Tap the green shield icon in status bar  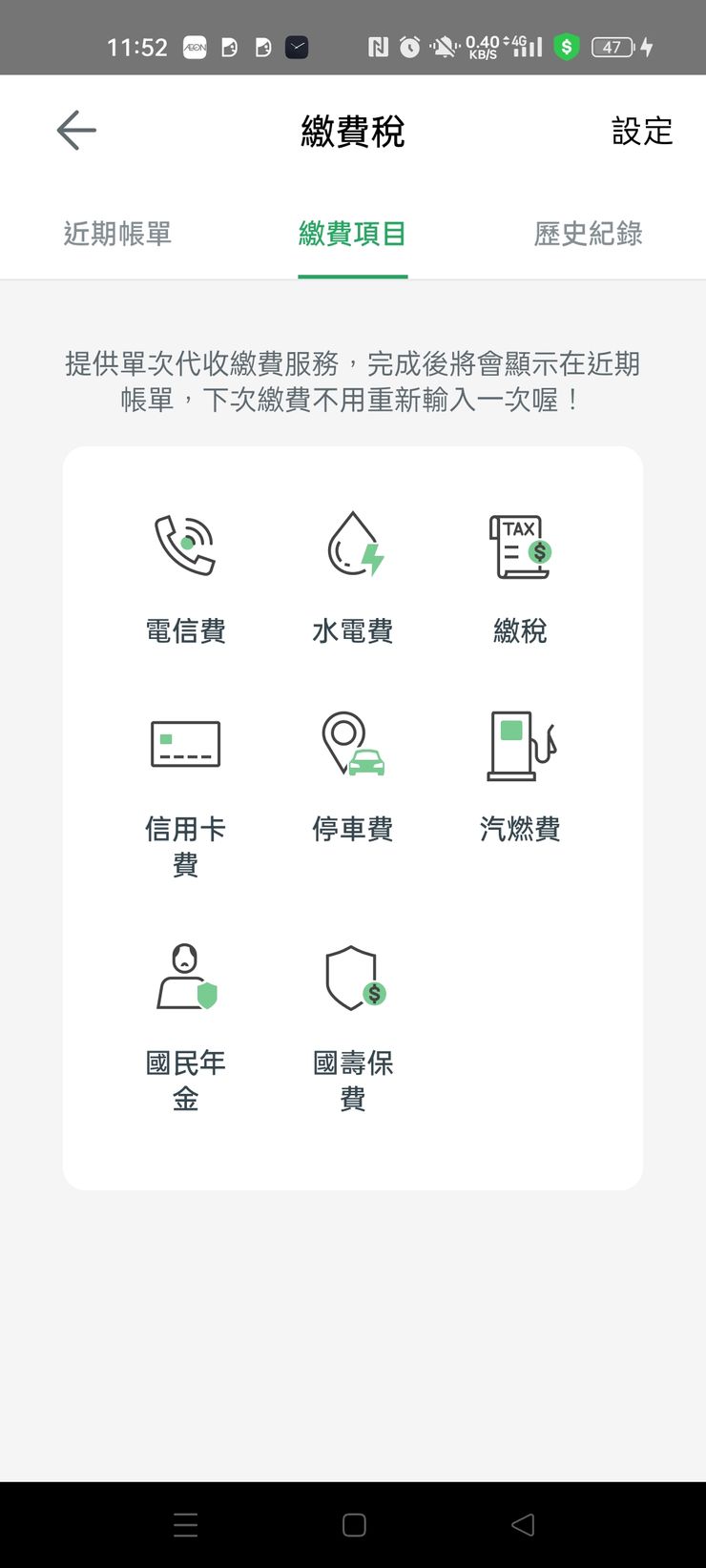(x=567, y=45)
